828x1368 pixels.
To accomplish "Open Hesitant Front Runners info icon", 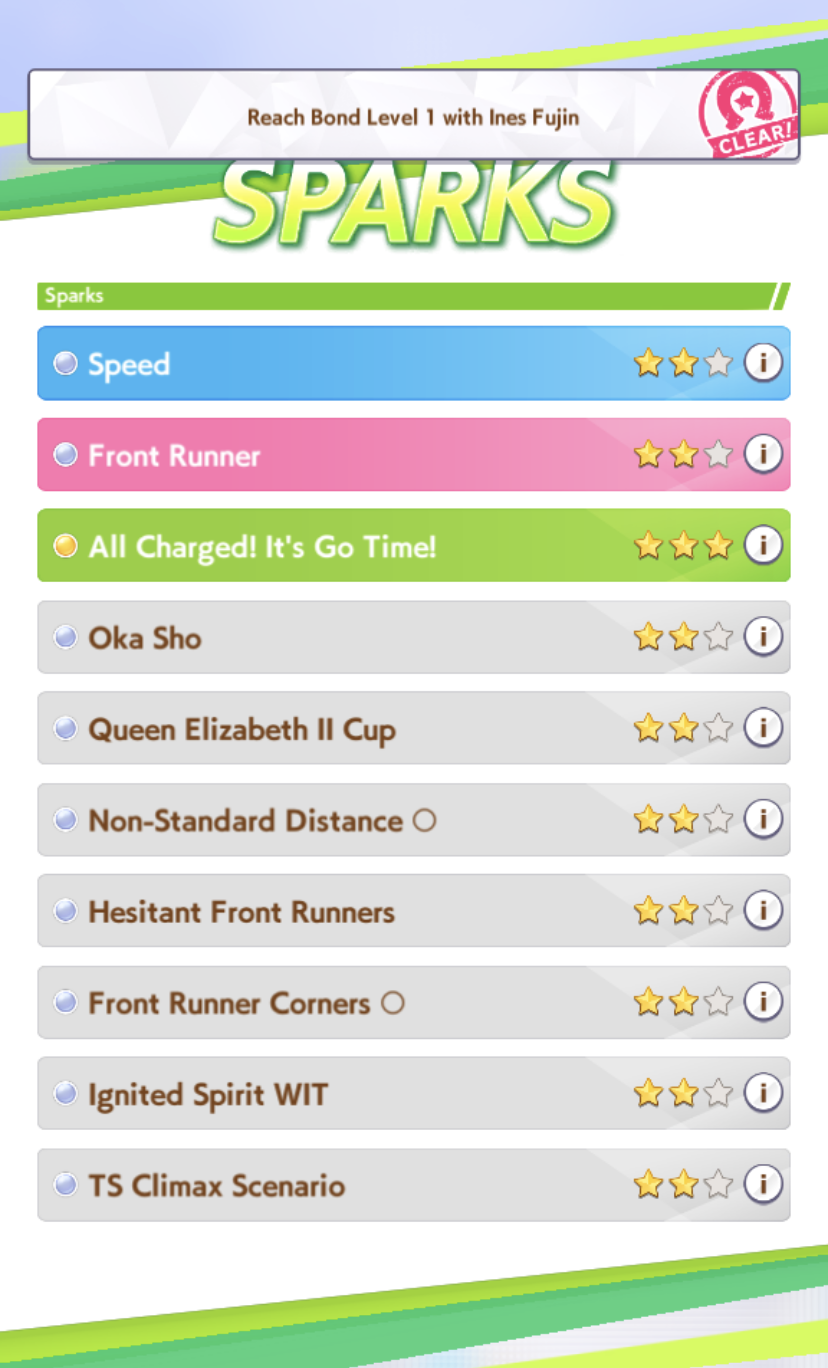I will [763, 910].
